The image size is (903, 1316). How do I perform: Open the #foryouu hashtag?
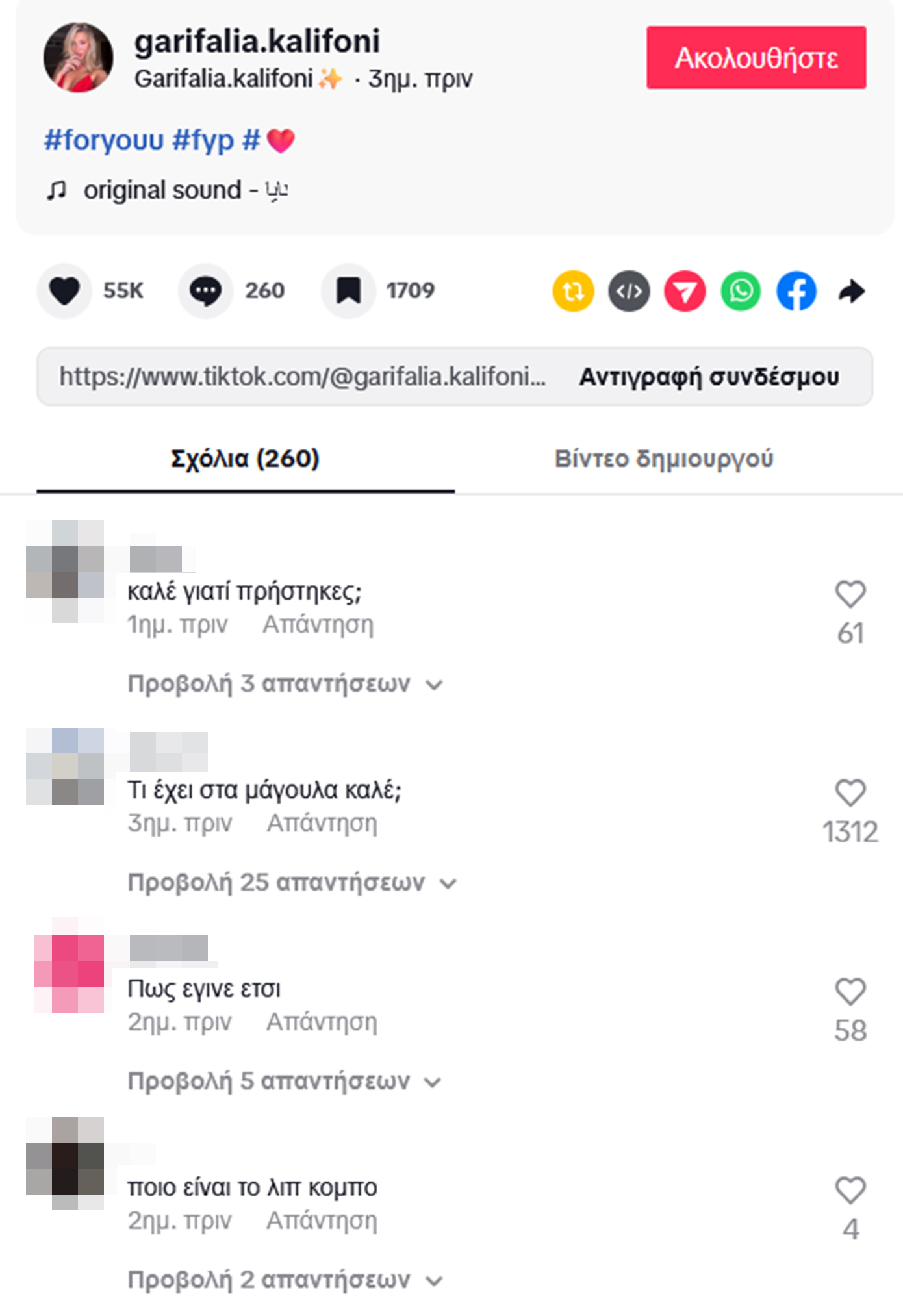point(103,140)
